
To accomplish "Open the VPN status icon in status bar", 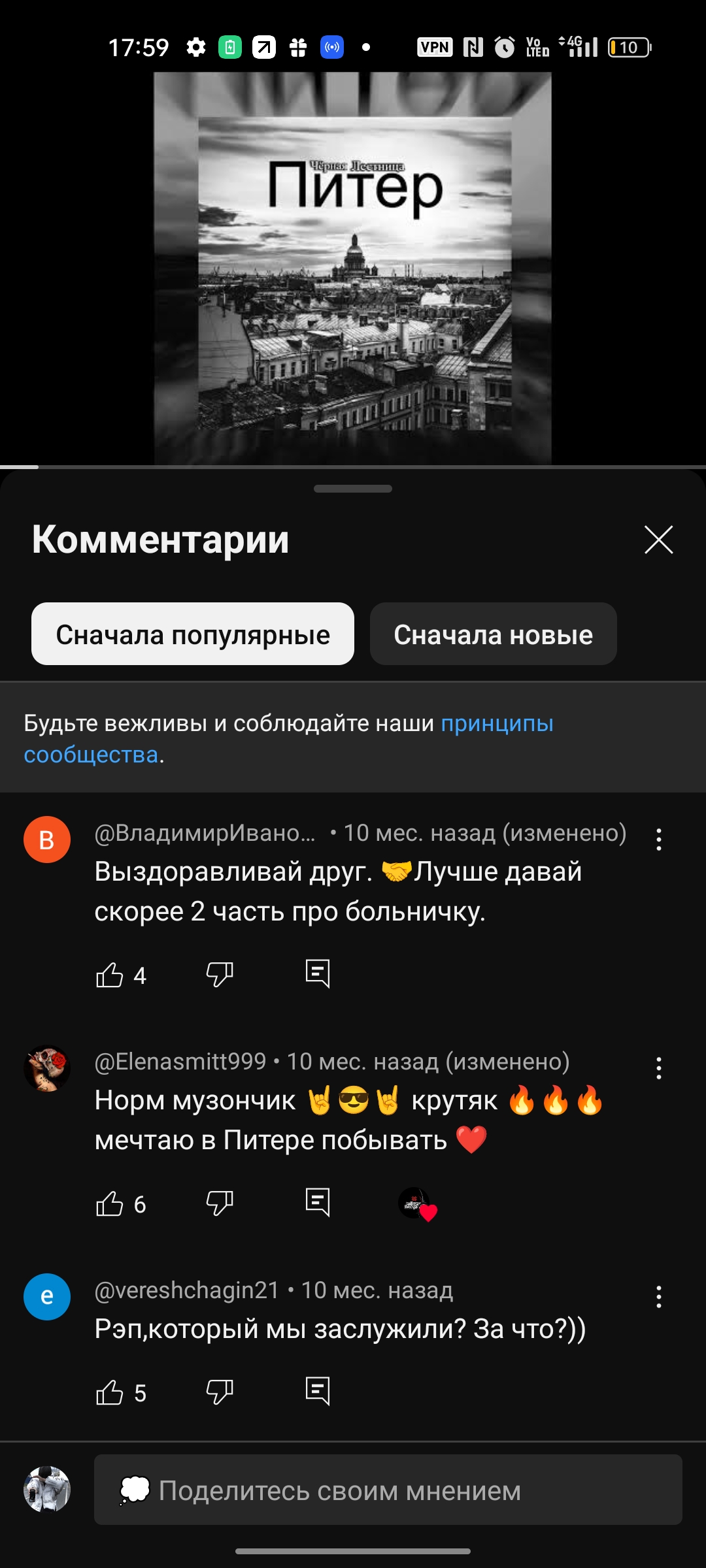I will point(434,47).
